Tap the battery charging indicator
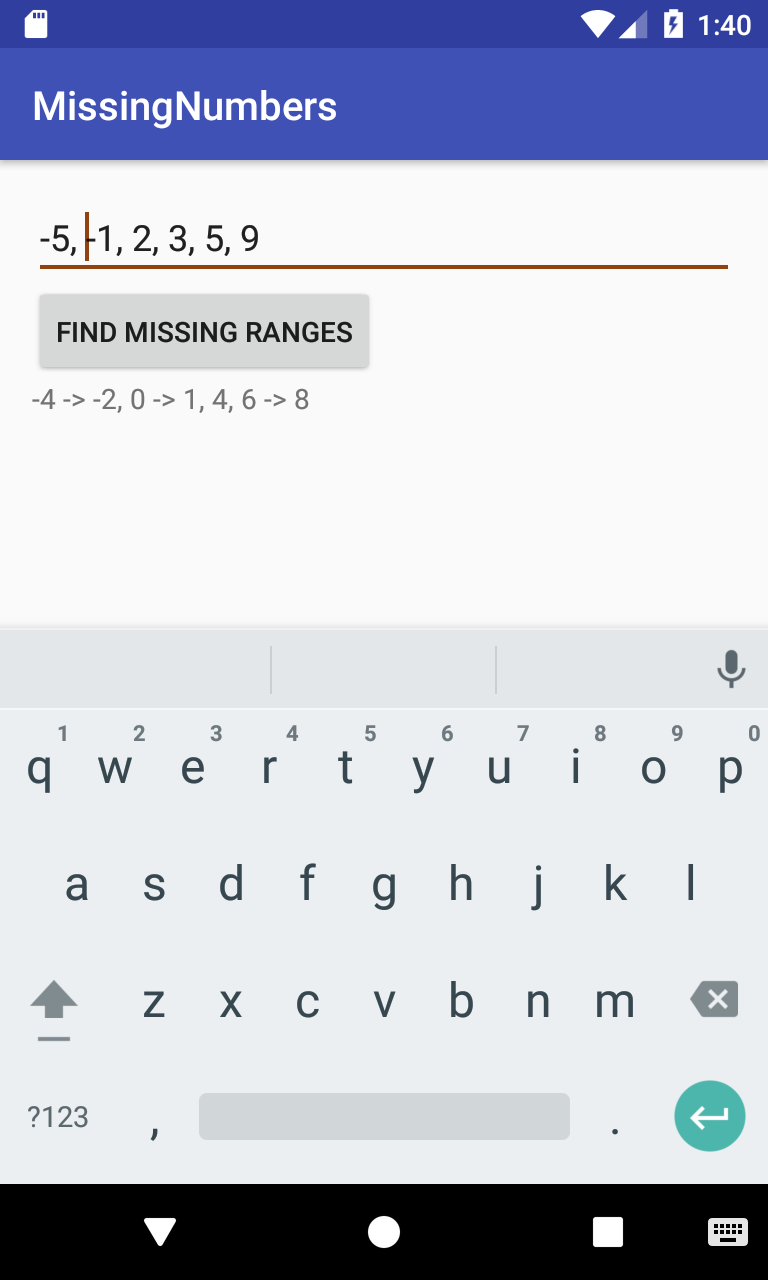 (673, 24)
